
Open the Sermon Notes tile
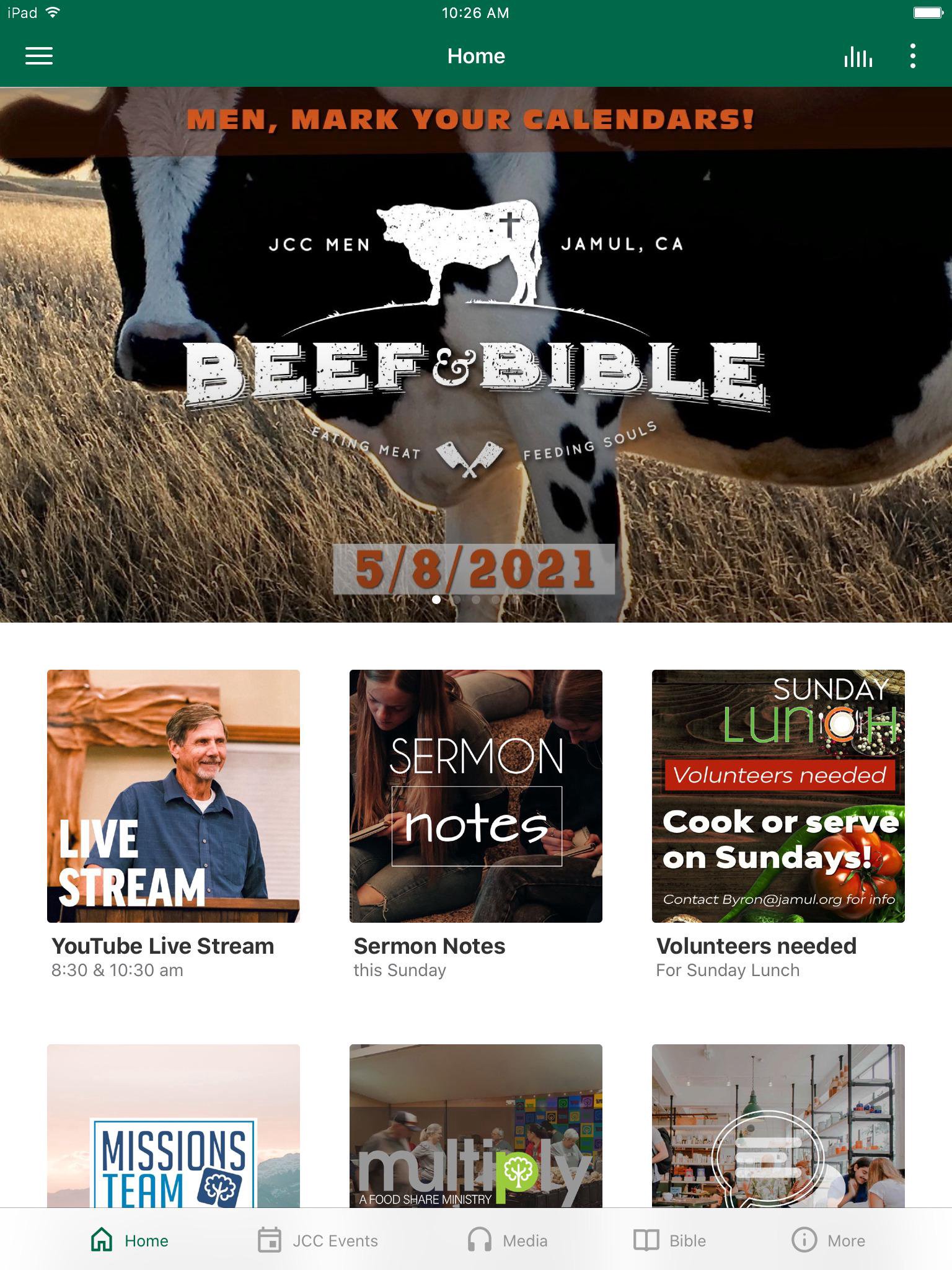click(x=476, y=796)
